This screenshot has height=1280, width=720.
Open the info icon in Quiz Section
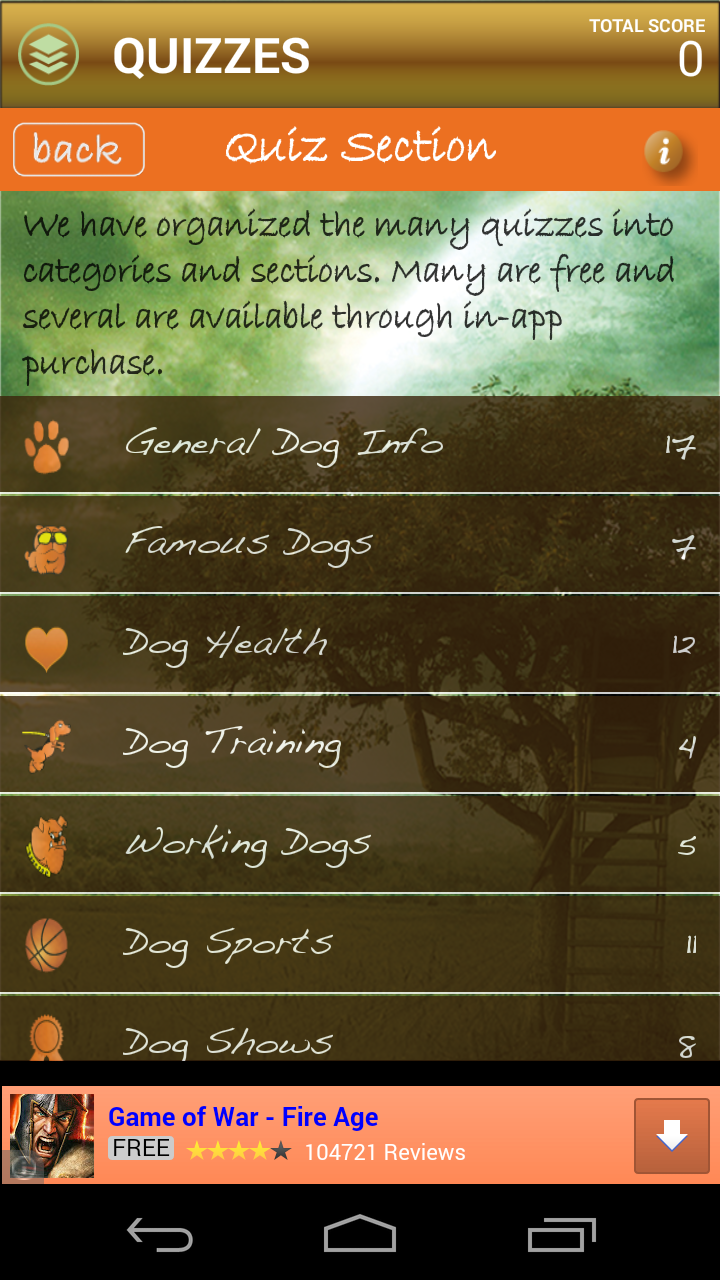(663, 152)
